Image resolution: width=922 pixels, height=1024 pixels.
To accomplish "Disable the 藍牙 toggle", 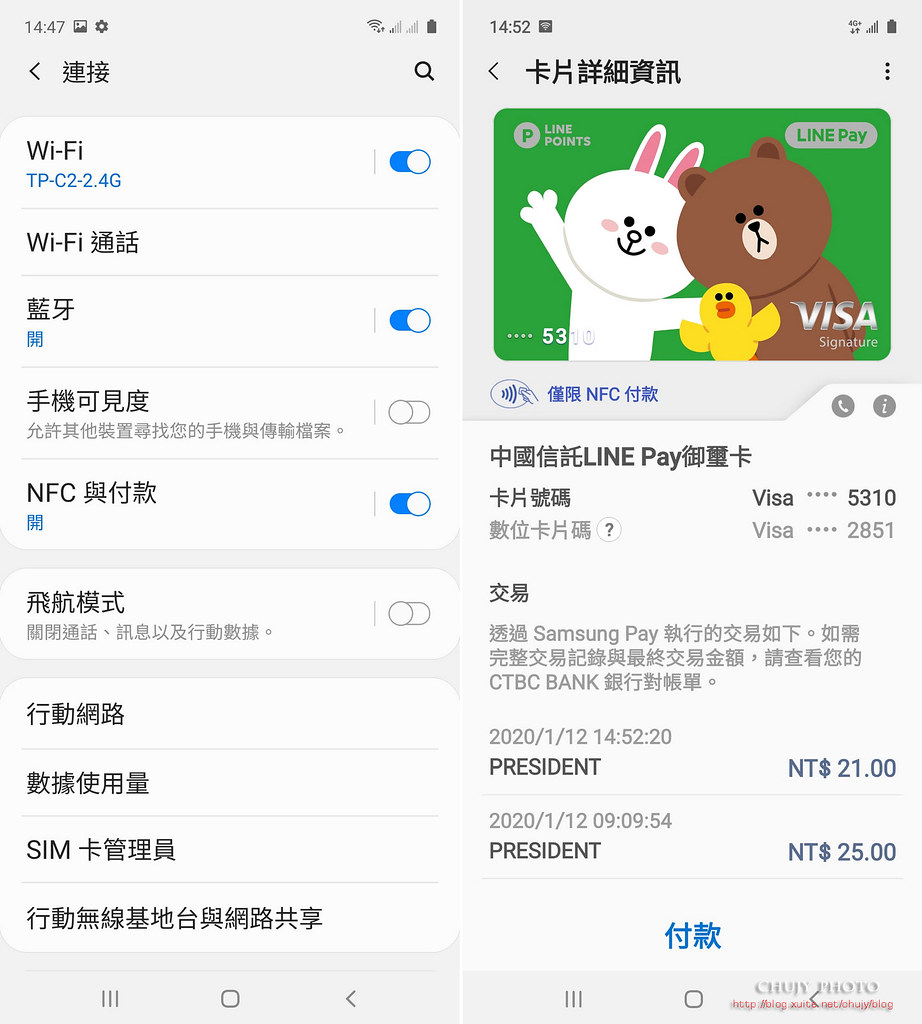I will tap(409, 321).
